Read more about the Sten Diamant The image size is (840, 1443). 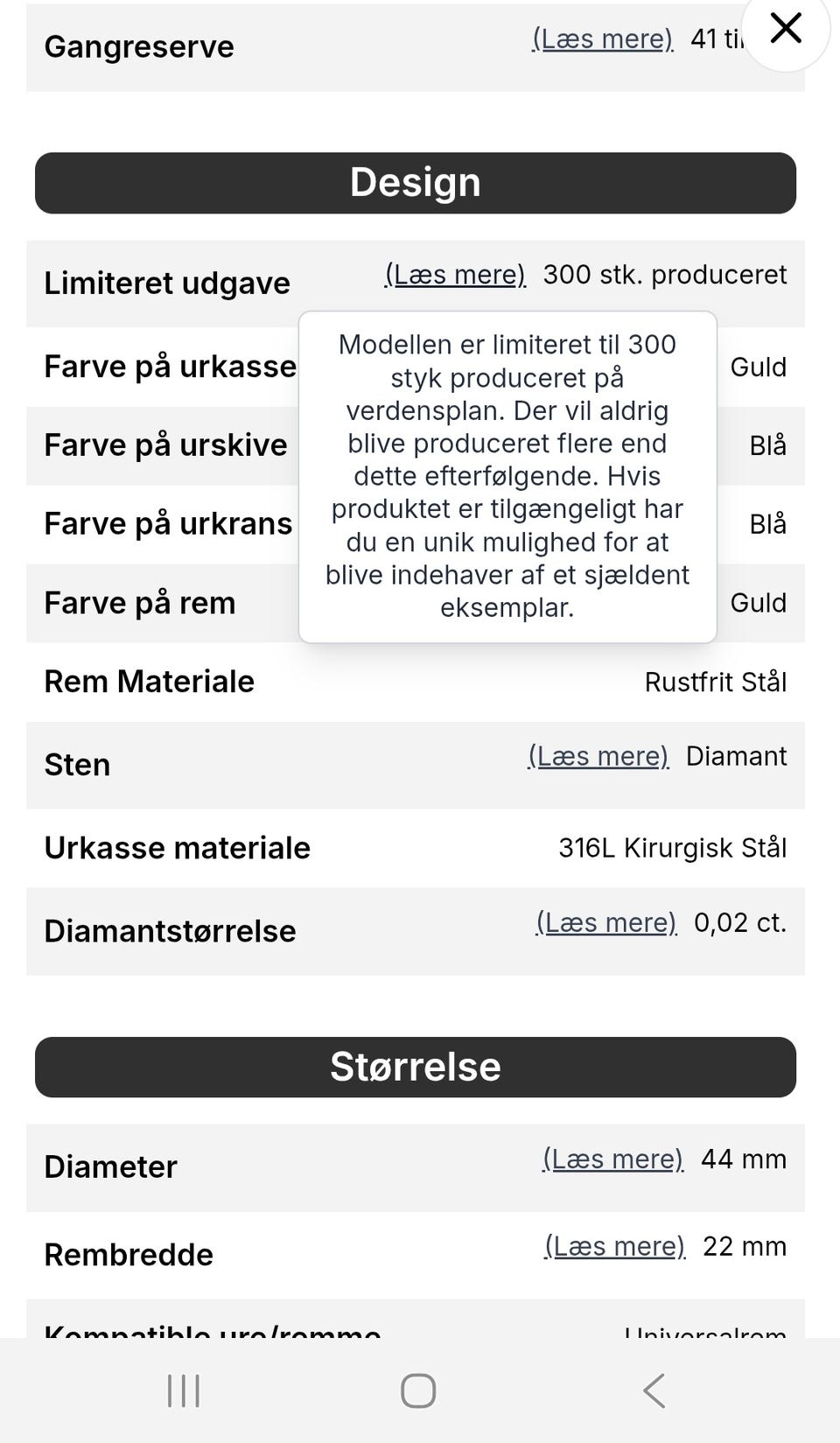(x=598, y=756)
